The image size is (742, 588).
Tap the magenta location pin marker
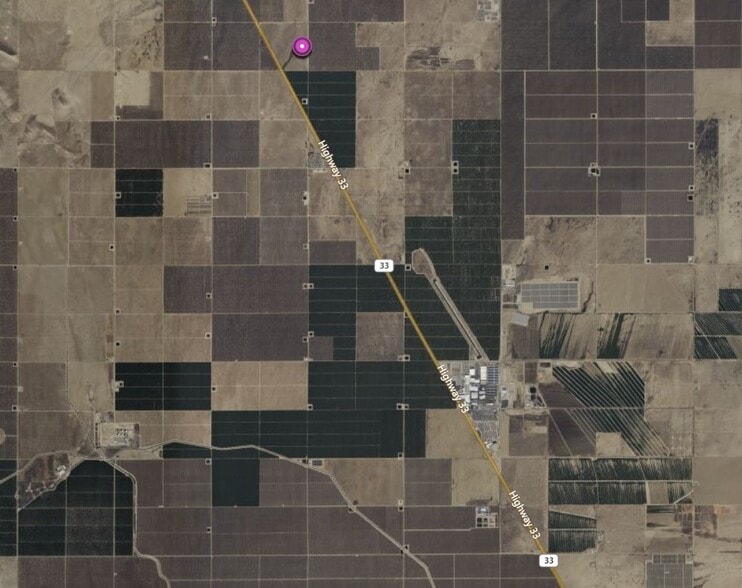302,46
